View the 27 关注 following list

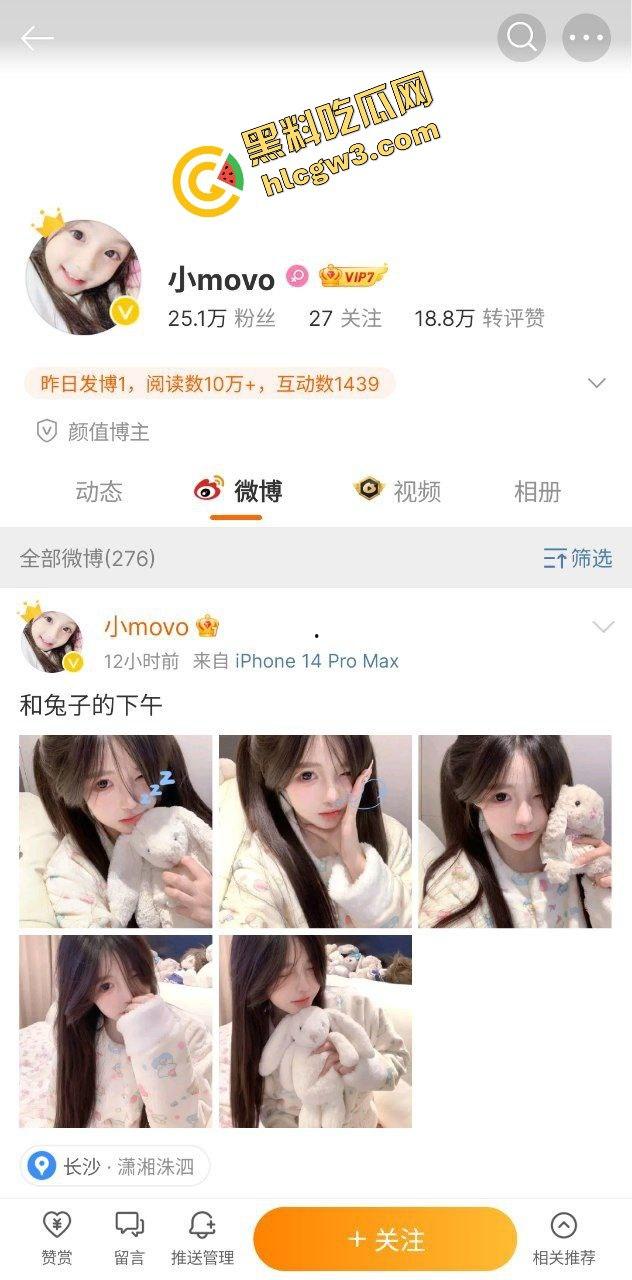(x=345, y=318)
